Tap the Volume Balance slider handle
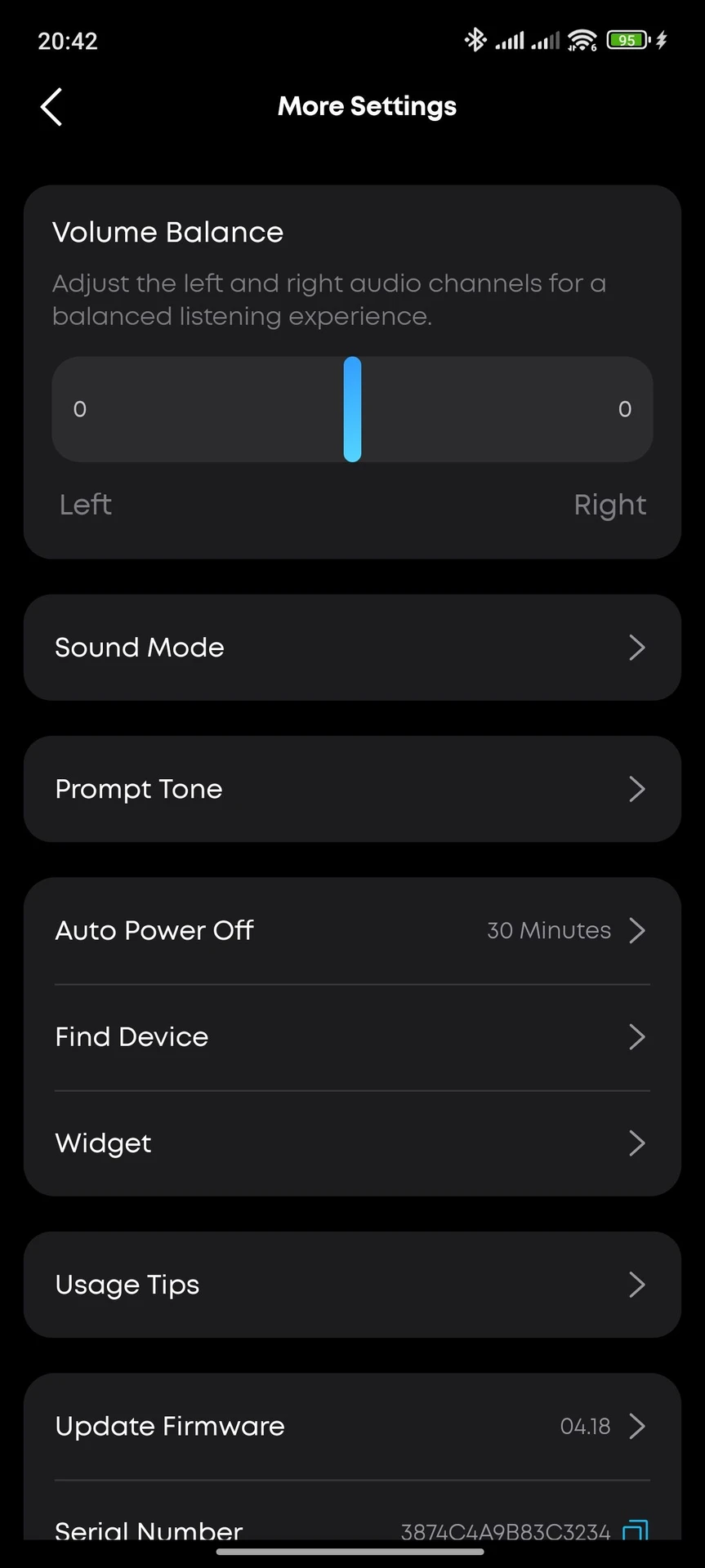 tap(352, 409)
